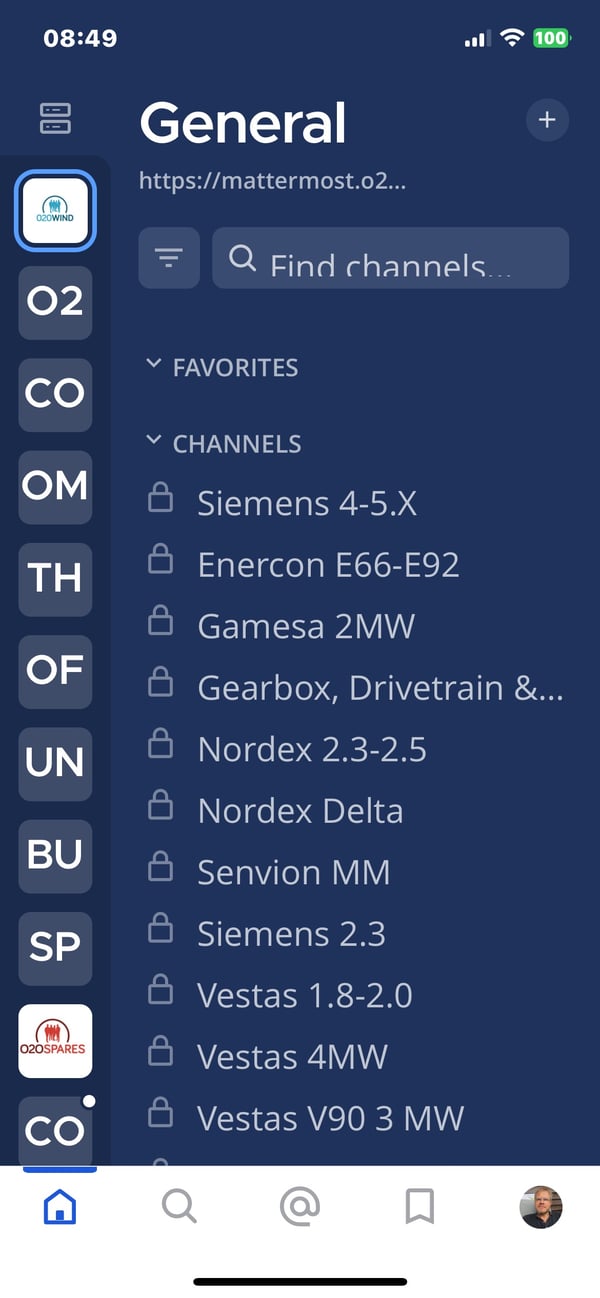
Task: Open the account profile tab
Action: coord(541,1207)
